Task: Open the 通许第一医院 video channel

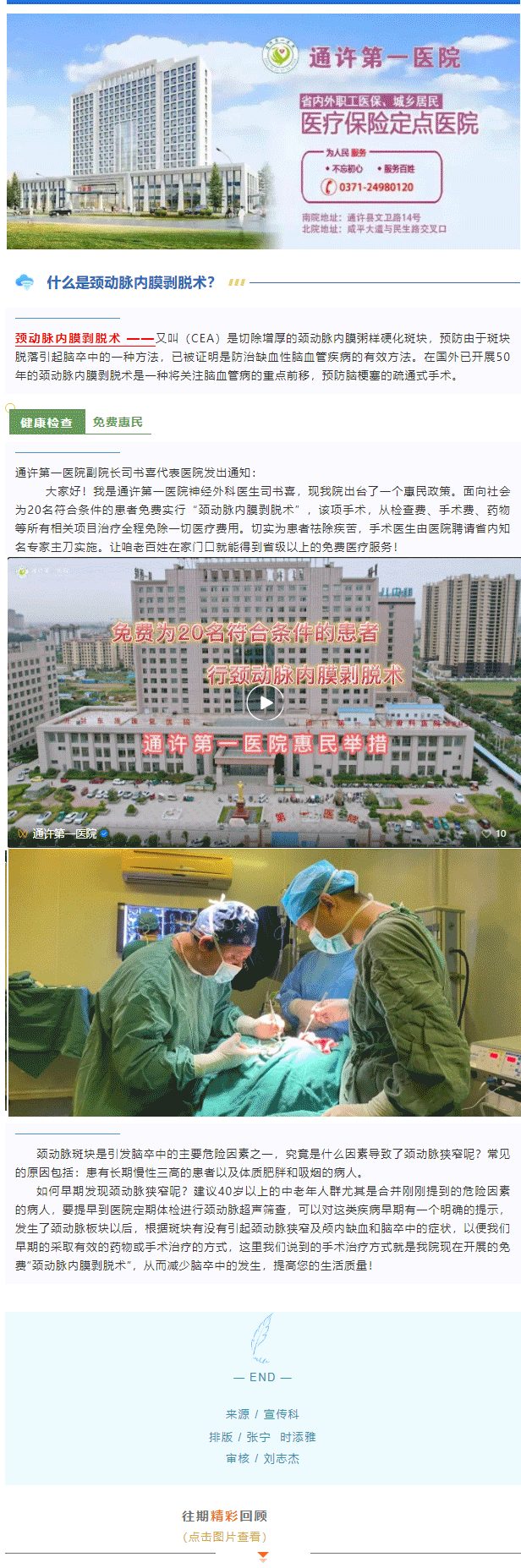Action: coord(64,833)
